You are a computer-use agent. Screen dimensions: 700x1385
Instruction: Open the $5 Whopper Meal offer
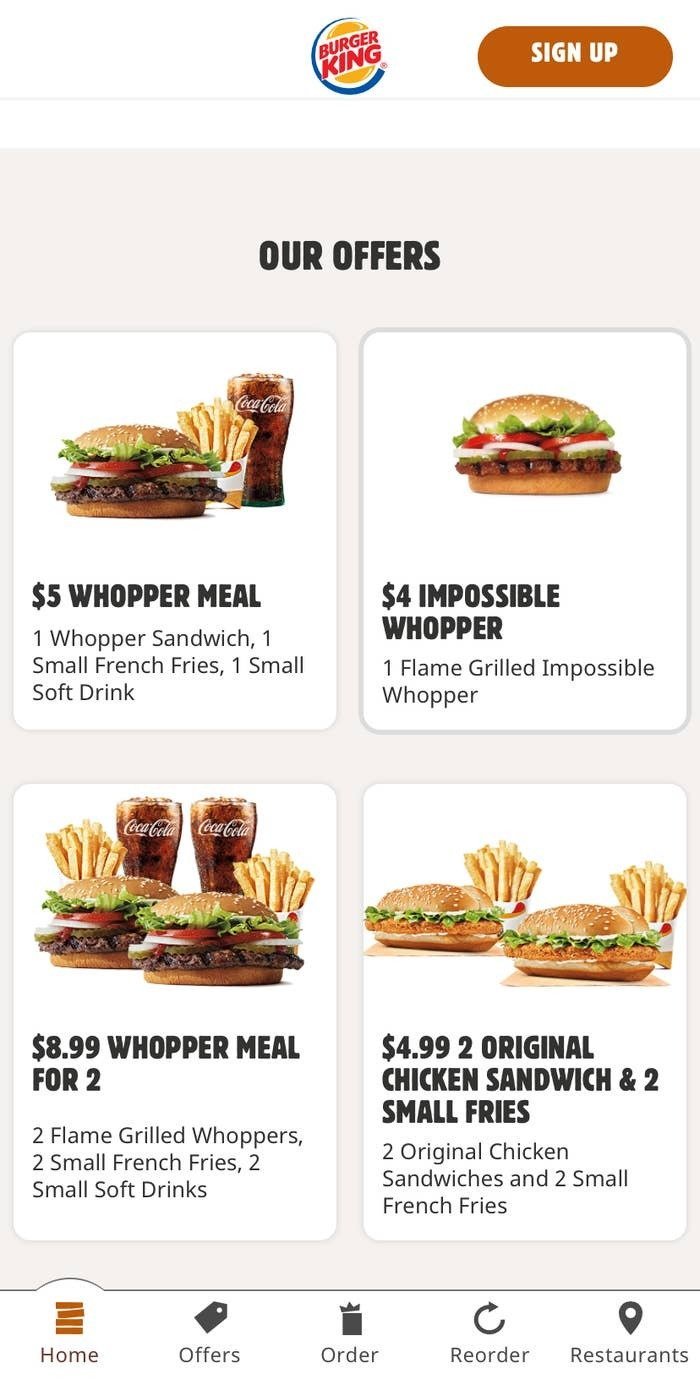(x=175, y=531)
